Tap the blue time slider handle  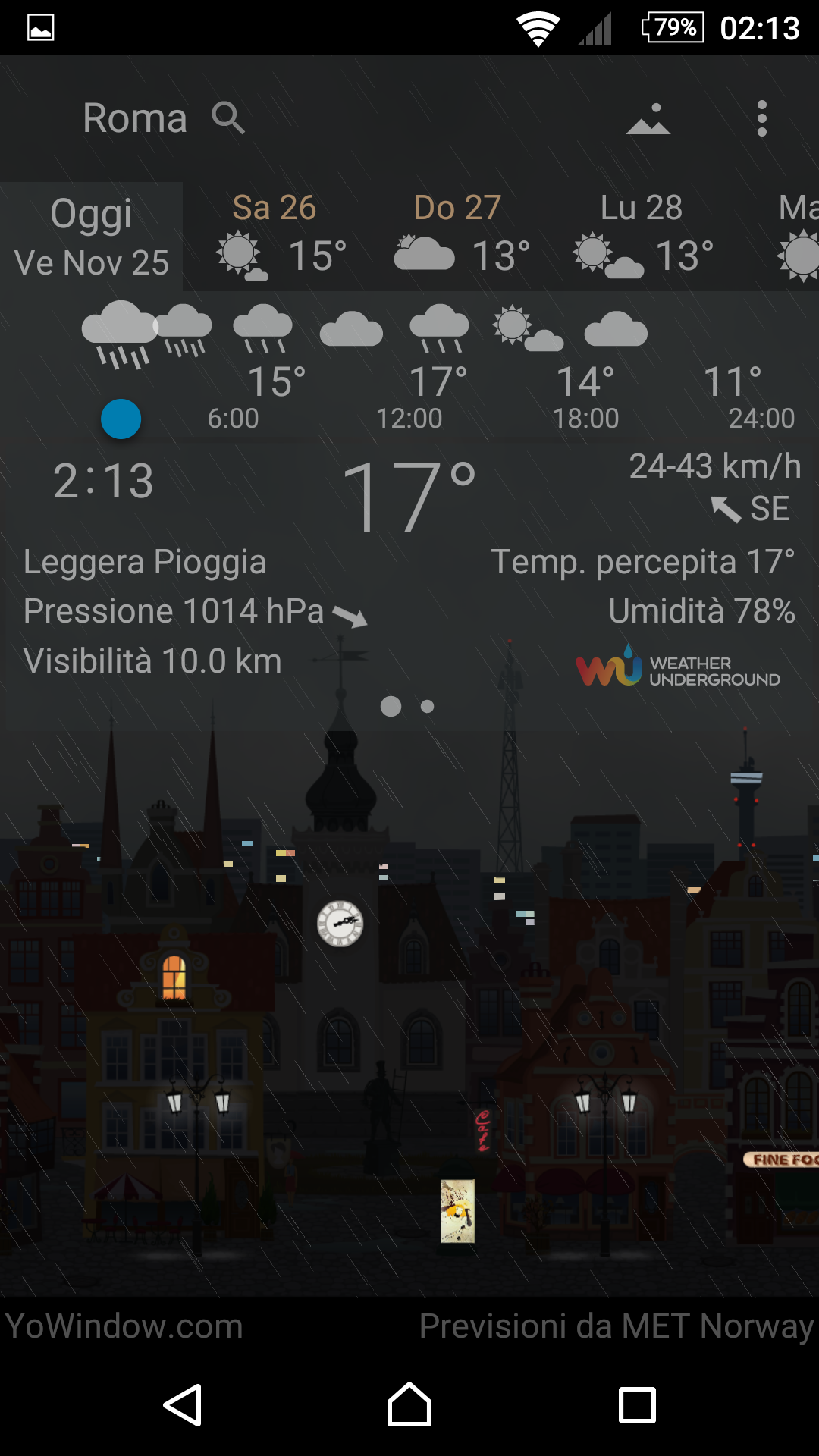click(x=121, y=419)
